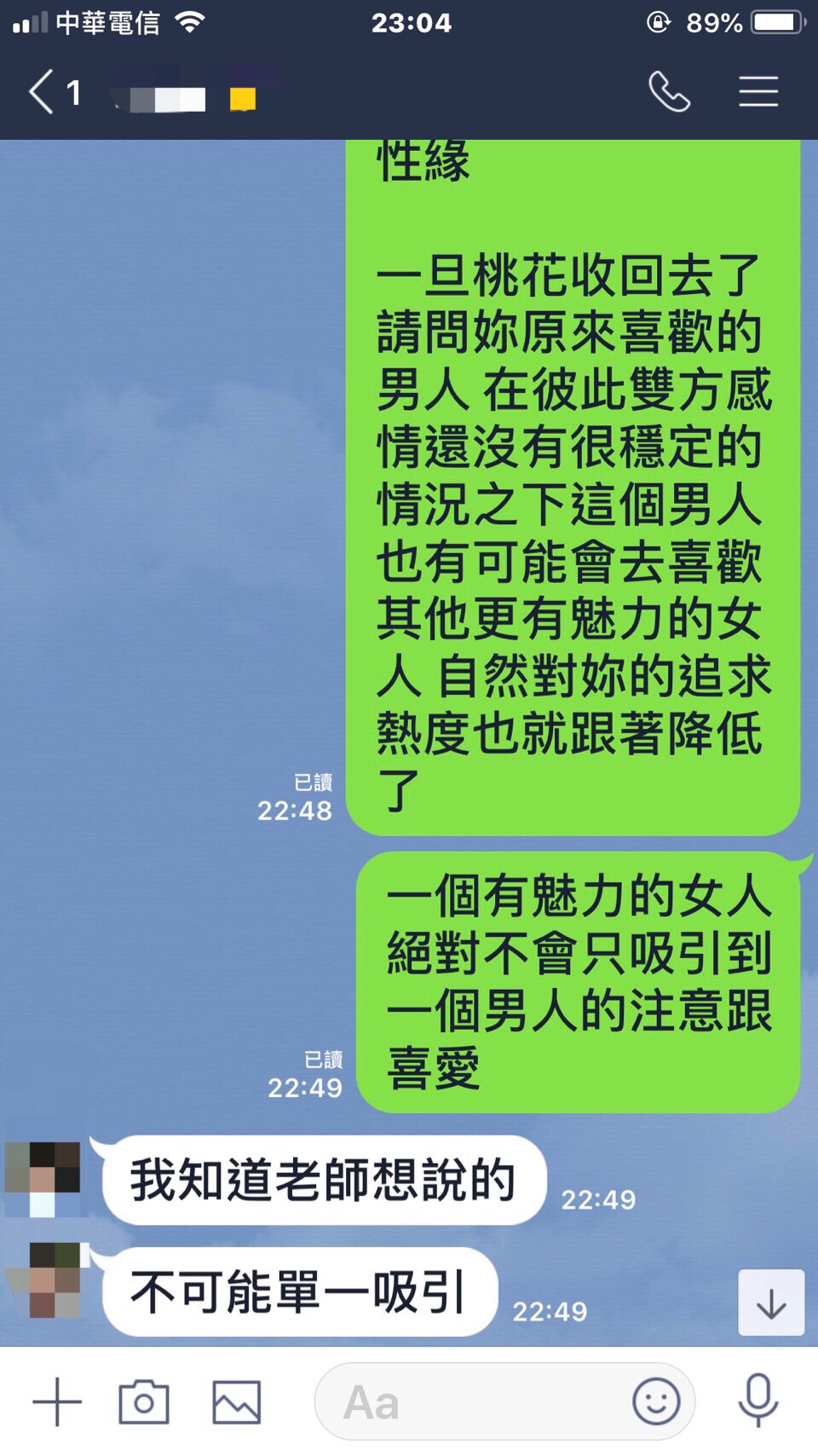Viewport: 818px width, 1456px height.
Task: Open the chat menu
Action: (x=758, y=92)
